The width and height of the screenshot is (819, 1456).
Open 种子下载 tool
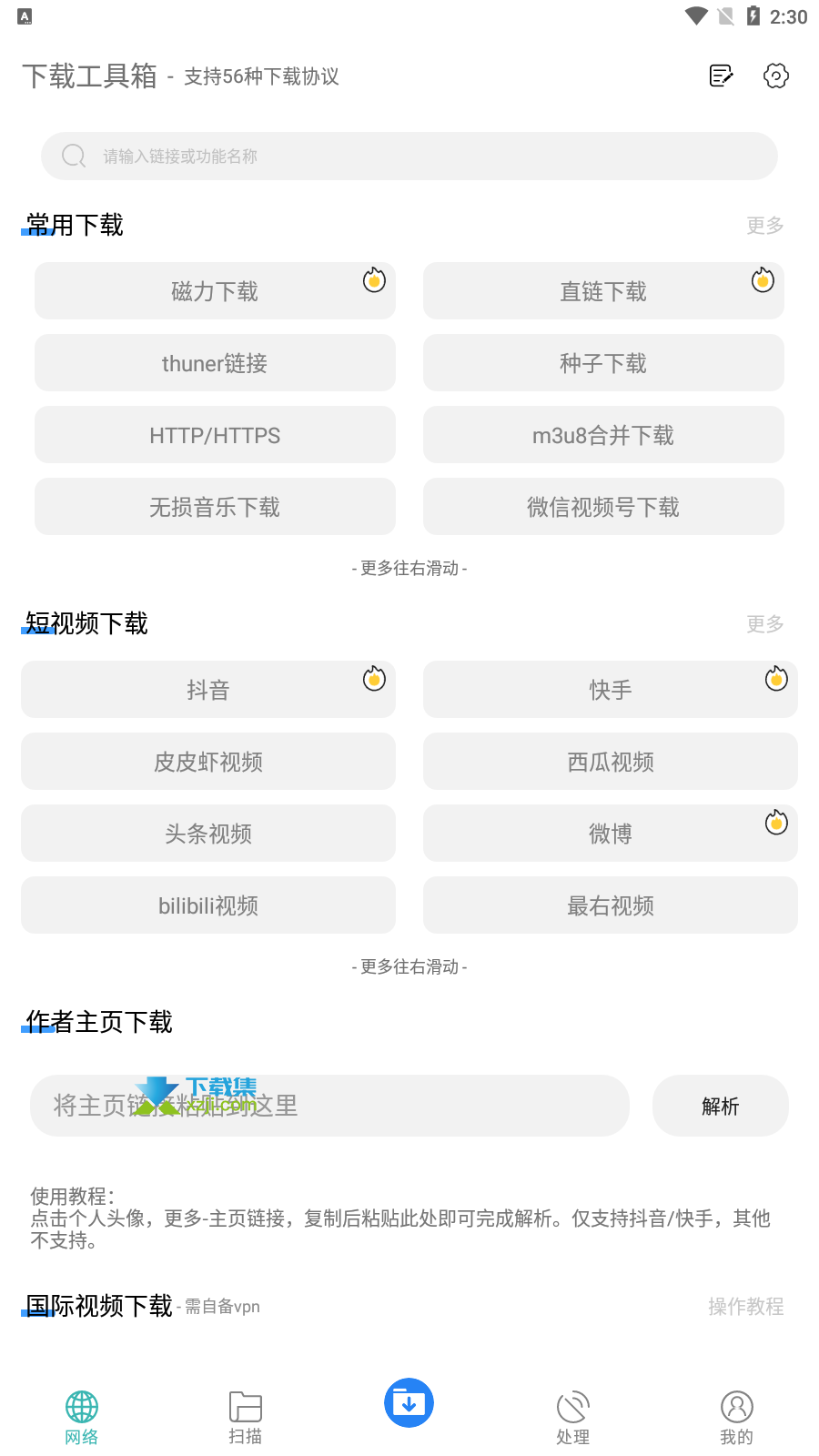[x=603, y=363]
